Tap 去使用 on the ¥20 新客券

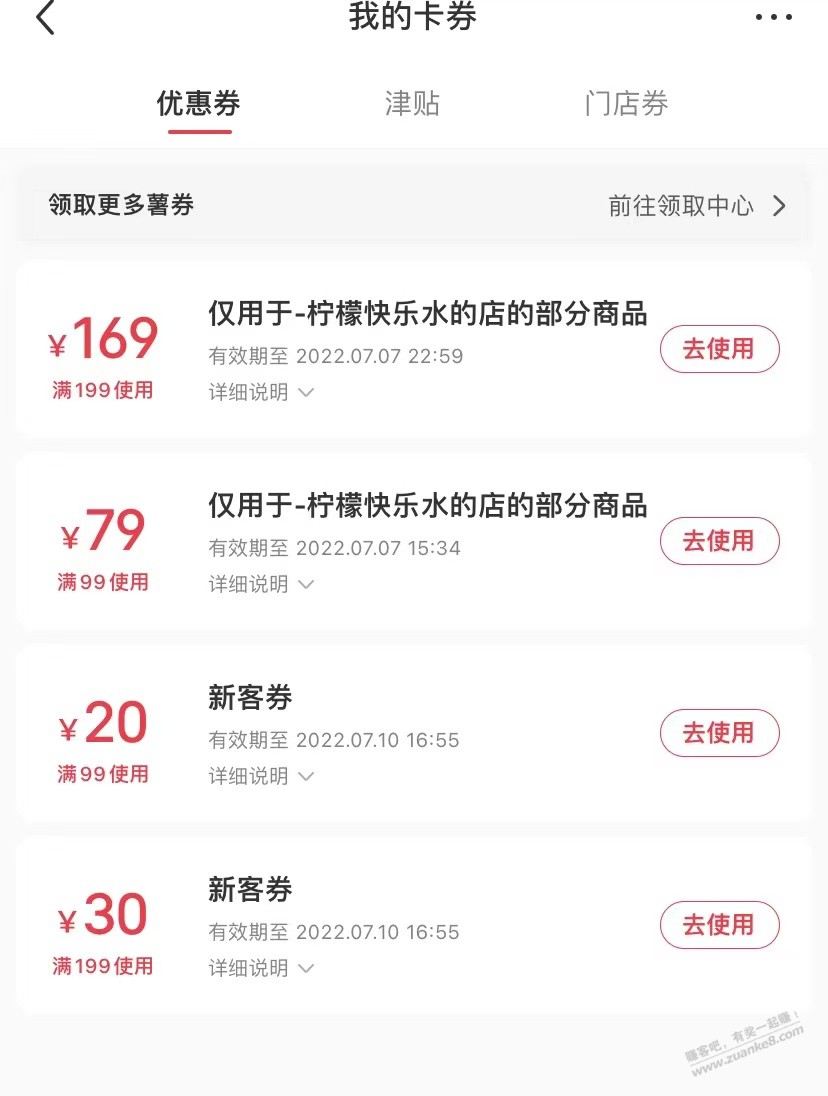[x=719, y=733]
